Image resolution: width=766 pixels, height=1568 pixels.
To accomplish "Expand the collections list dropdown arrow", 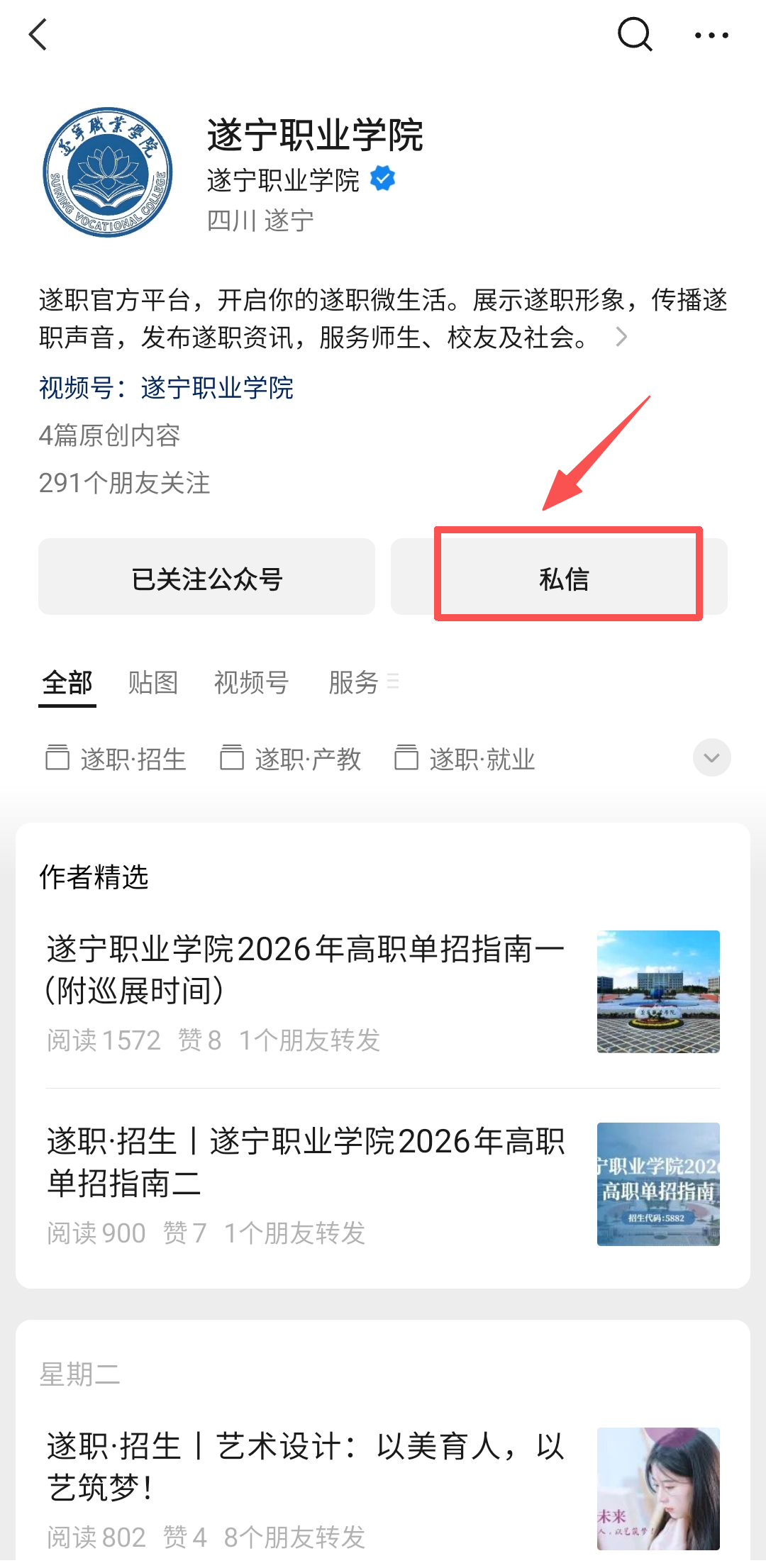I will coord(711,757).
